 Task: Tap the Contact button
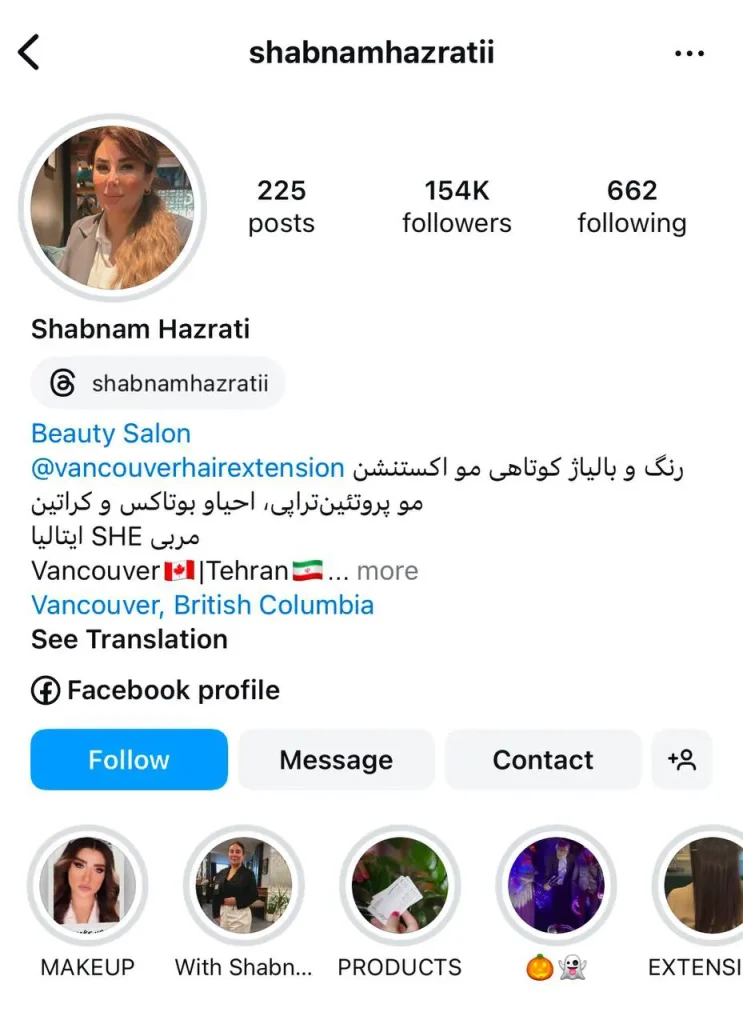[x=542, y=760]
